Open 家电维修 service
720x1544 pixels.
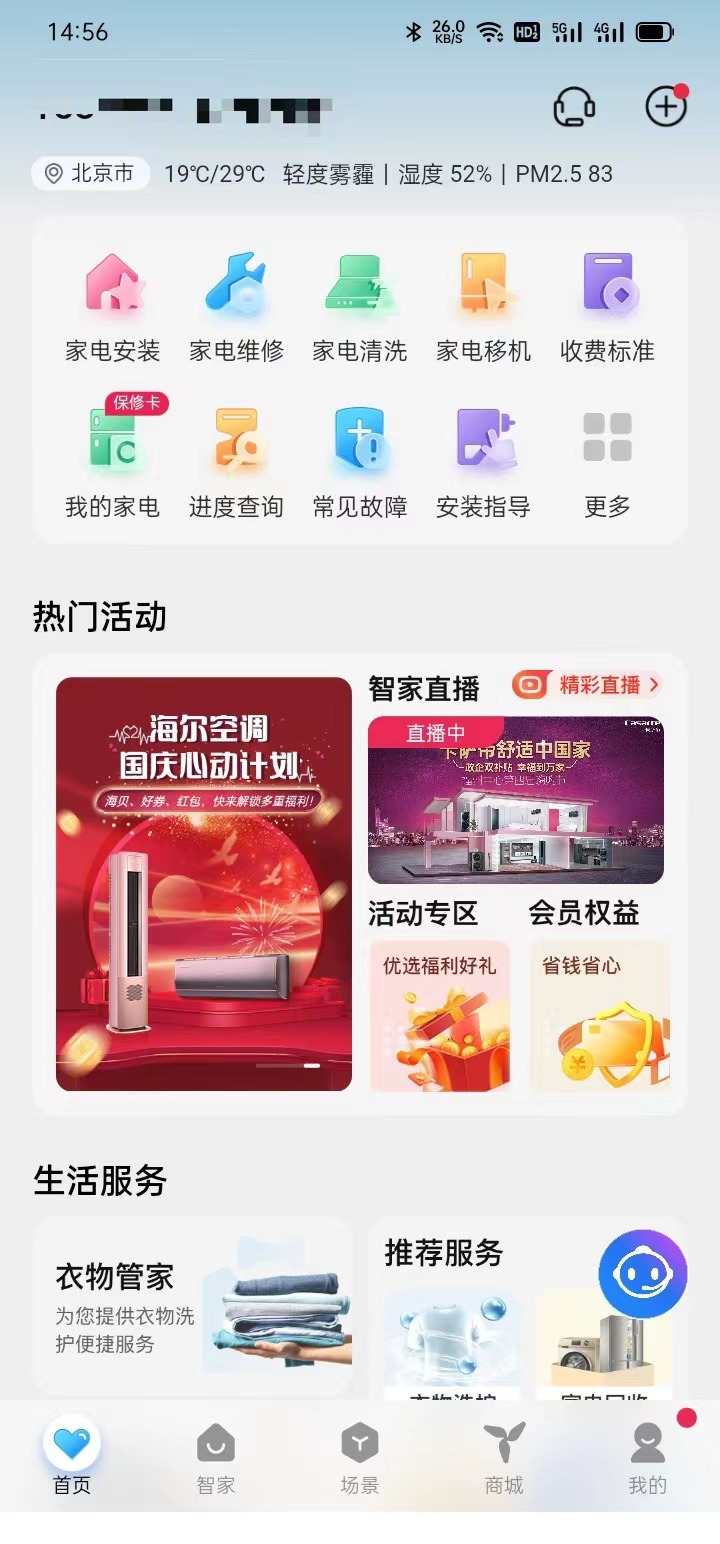click(237, 306)
